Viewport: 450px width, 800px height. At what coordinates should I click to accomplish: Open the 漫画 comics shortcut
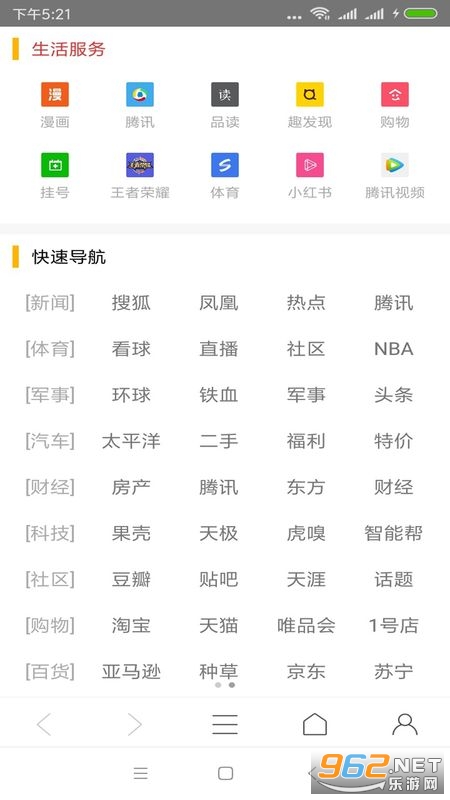click(x=55, y=105)
